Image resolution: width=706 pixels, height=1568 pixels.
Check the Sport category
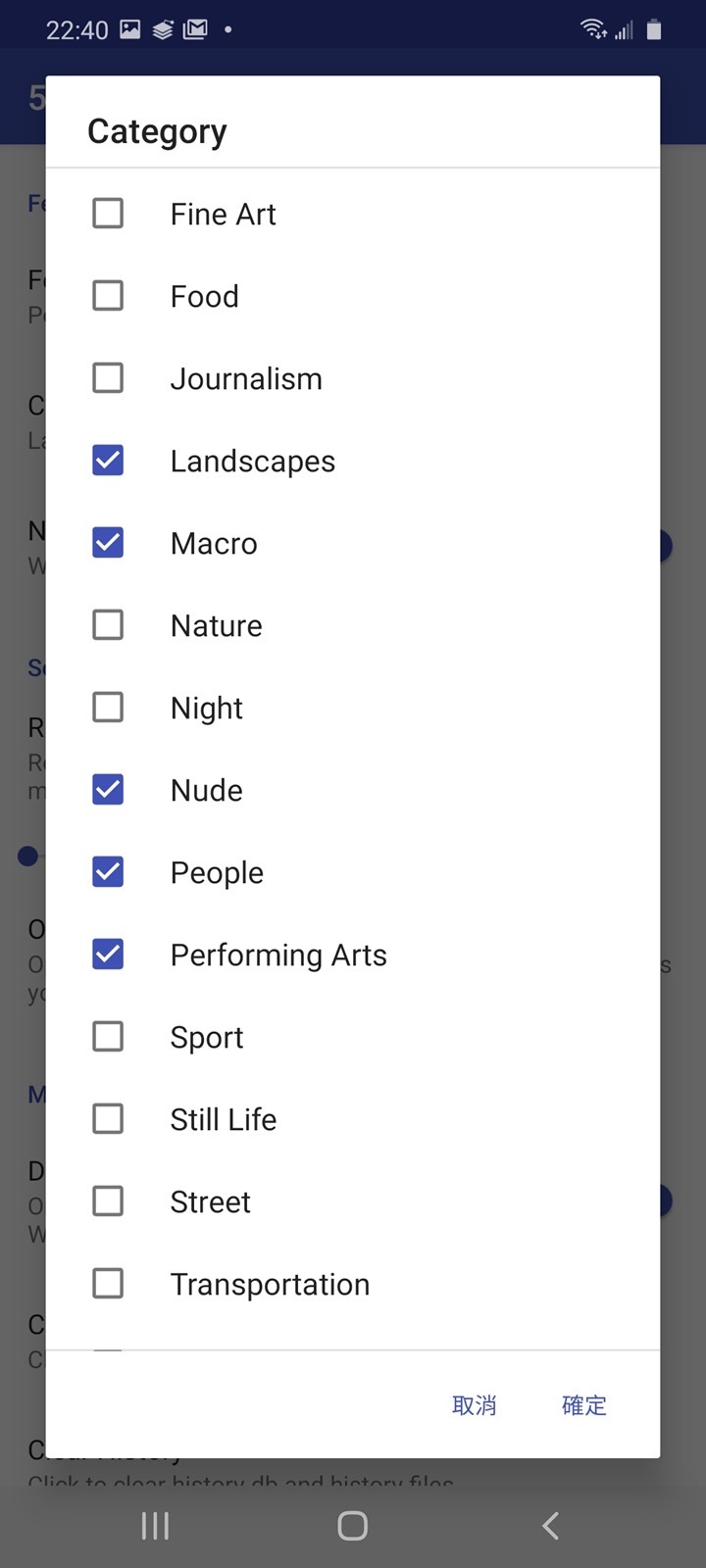click(108, 1037)
